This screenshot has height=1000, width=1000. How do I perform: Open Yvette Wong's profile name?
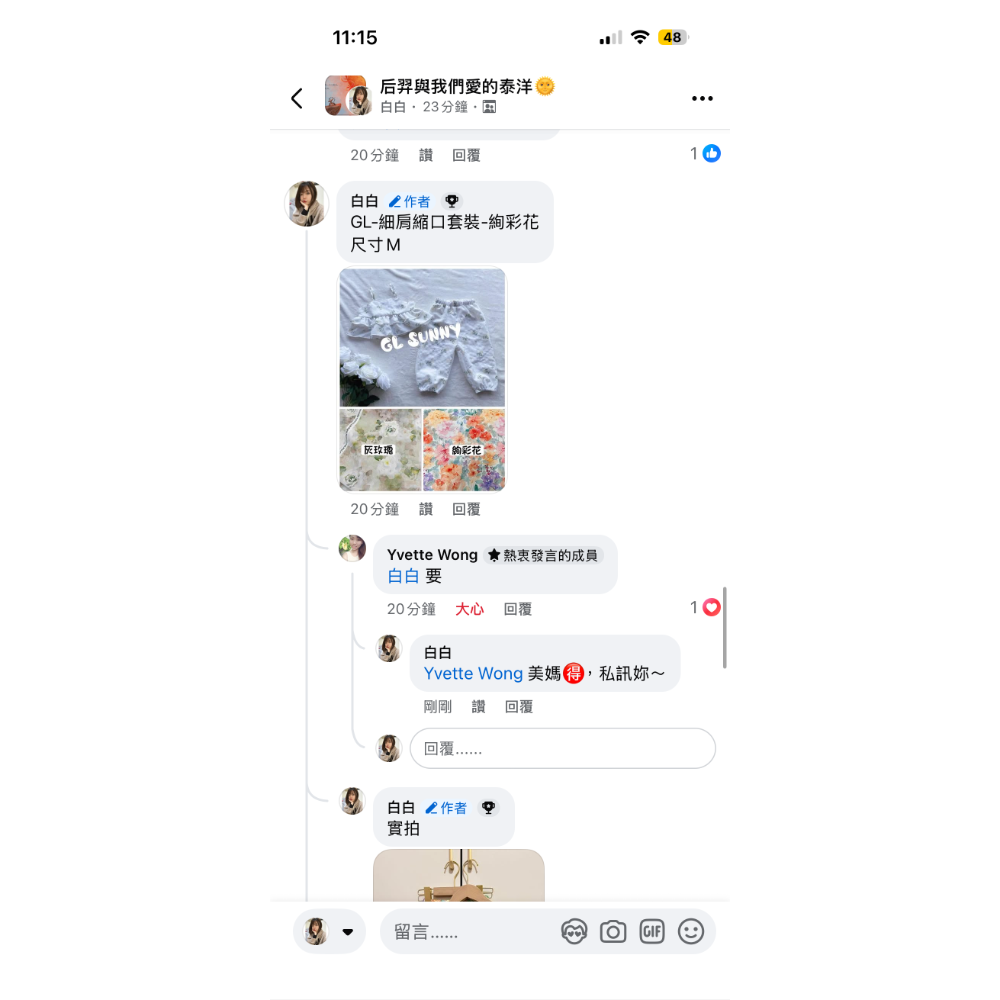pos(432,555)
